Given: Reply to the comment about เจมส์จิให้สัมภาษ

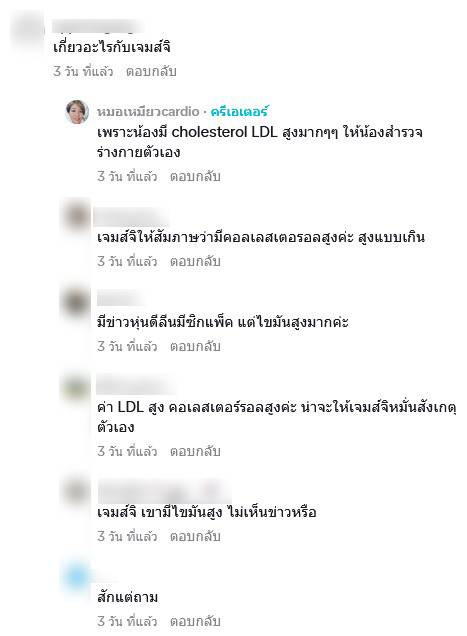Looking at the screenshot, I should [195, 261].
